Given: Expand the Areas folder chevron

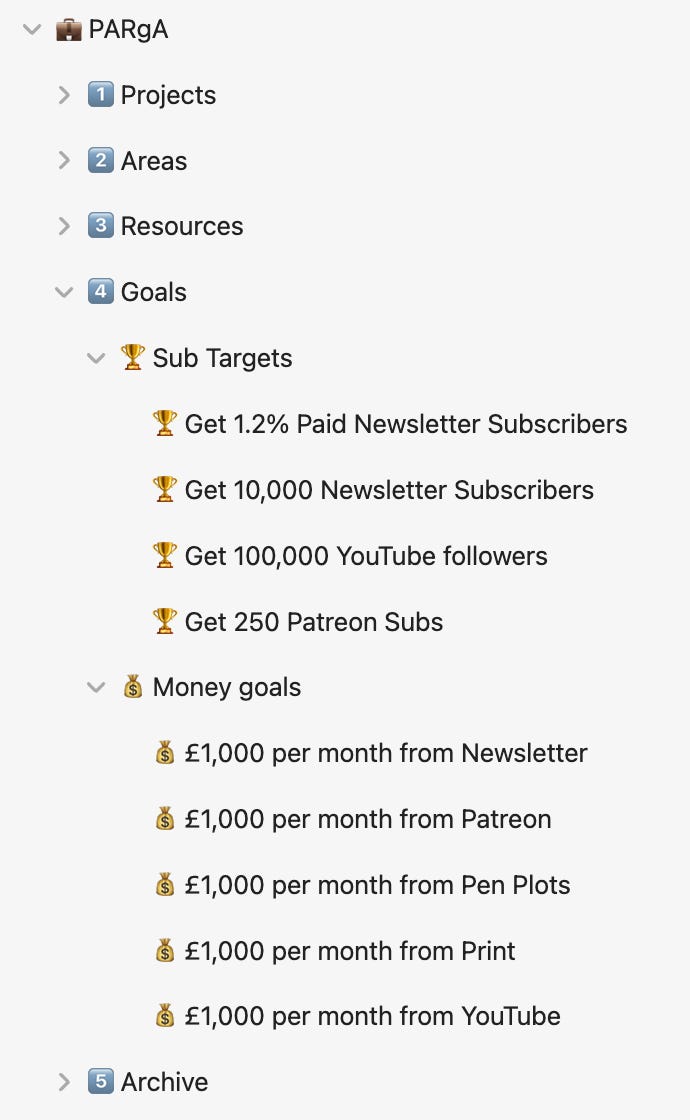Looking at the screenshot, I should 64,161.
